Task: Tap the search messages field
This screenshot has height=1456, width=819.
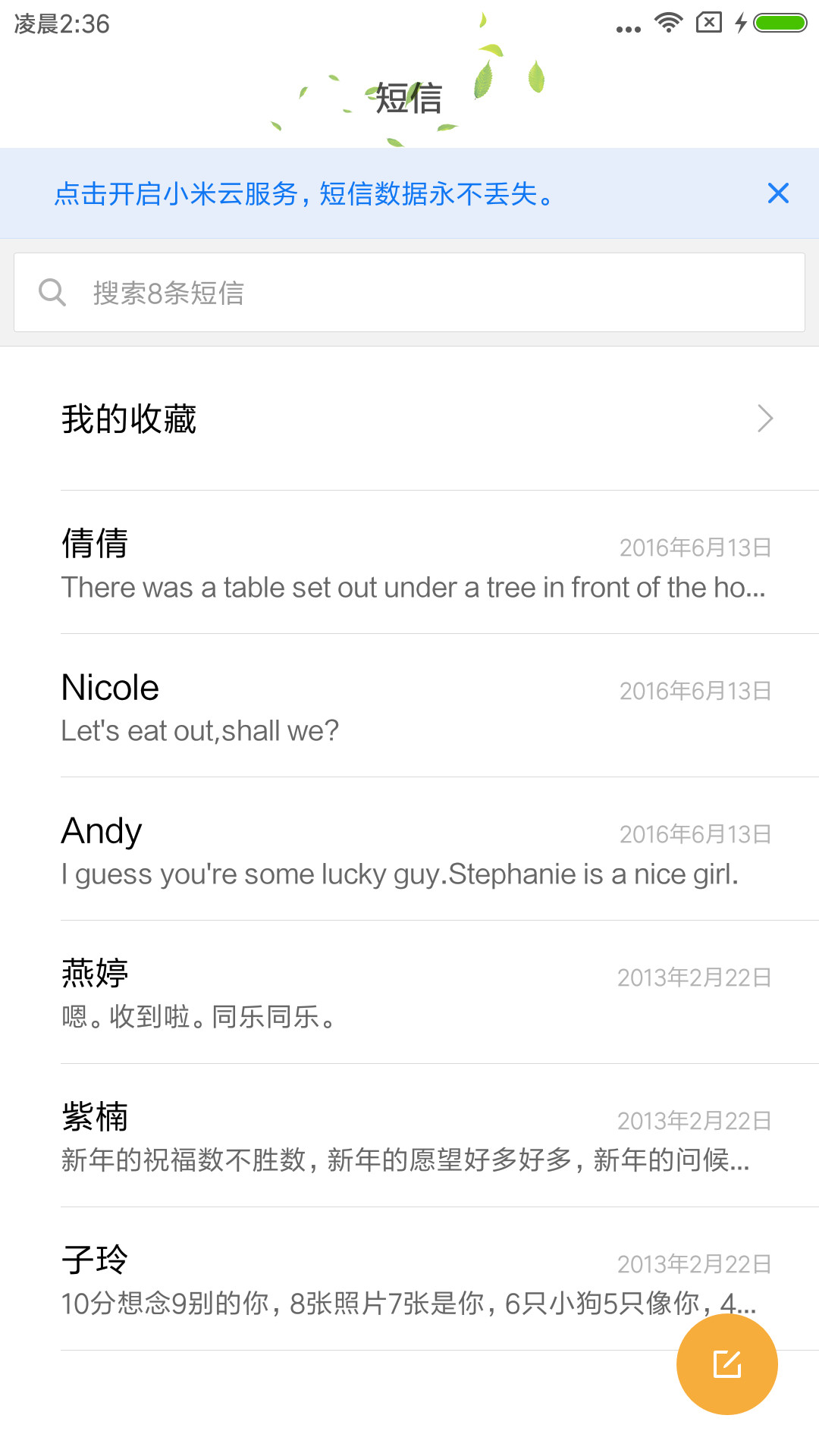Action: (x=409, y=293)
